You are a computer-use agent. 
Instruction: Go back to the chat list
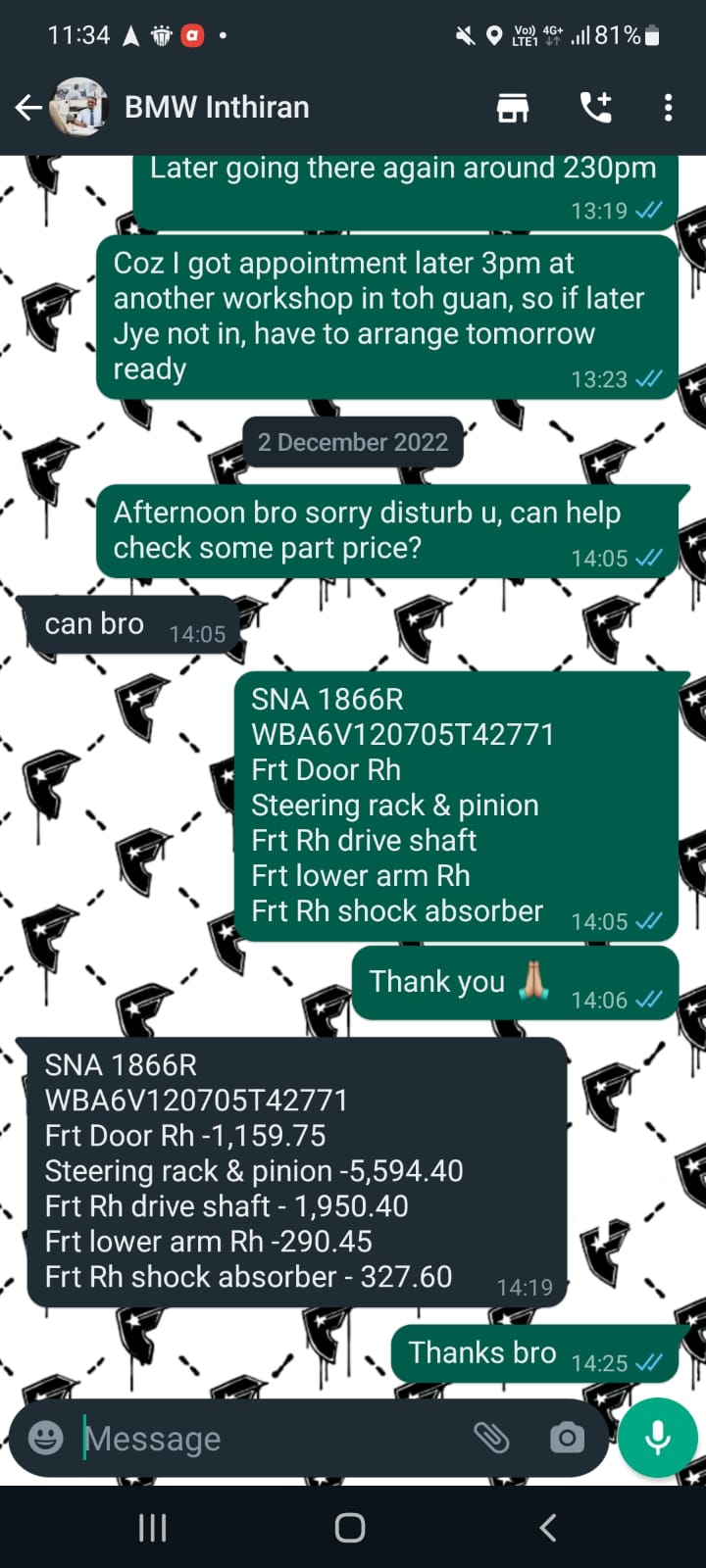pos(28,107)
